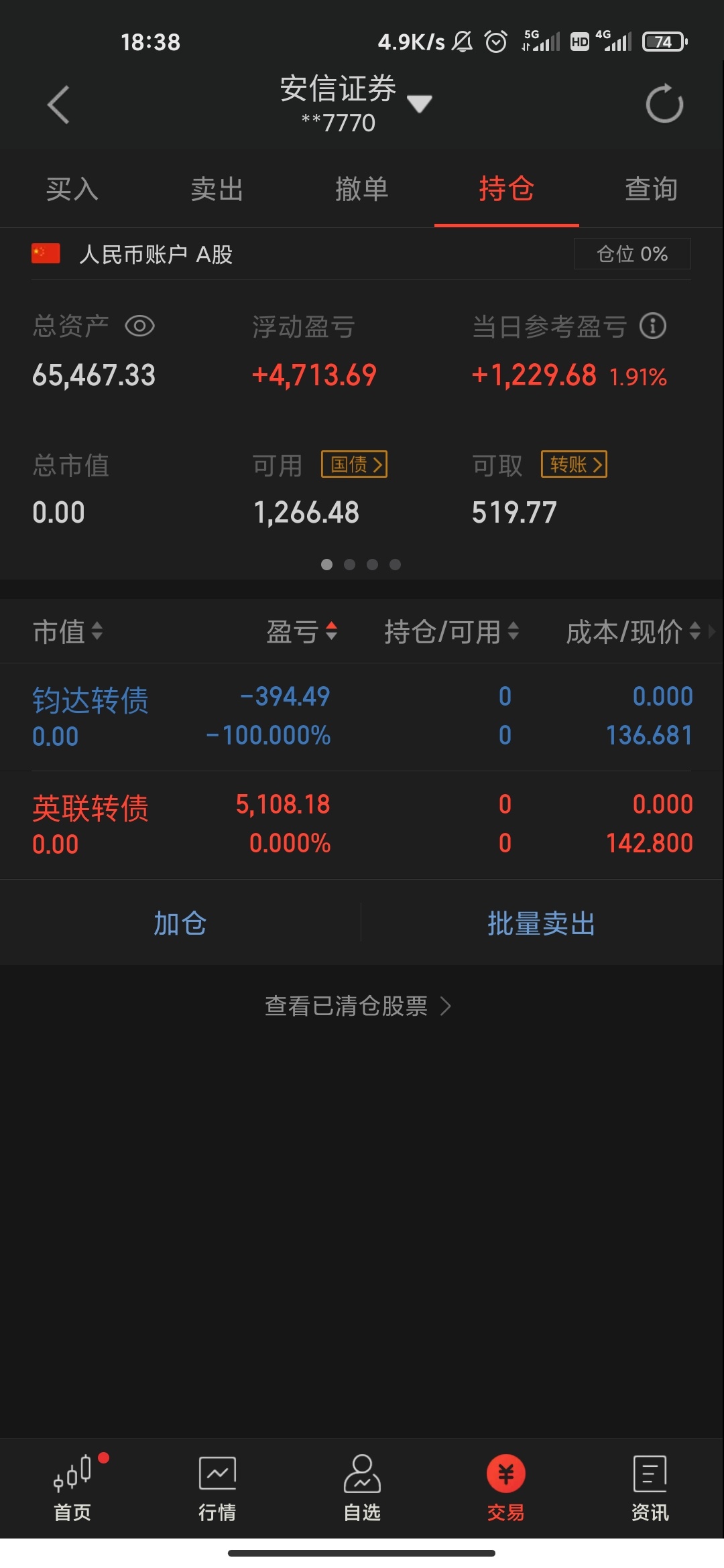The image size is (724, 1568).
Task: Go back using the top-left arrow
Action: point(58,105)
